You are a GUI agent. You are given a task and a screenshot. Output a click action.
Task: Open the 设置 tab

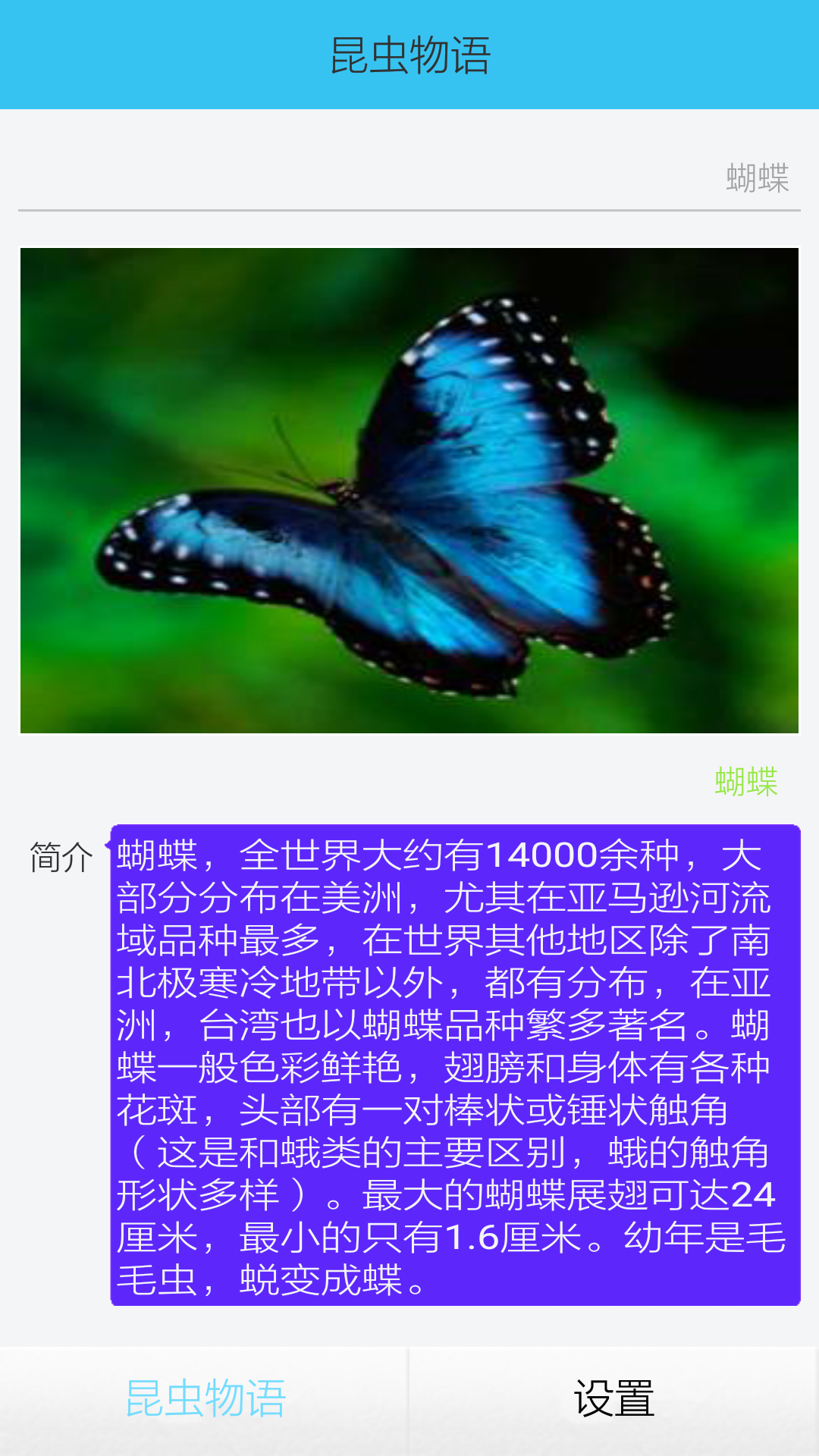click(x=614, y=1400)
